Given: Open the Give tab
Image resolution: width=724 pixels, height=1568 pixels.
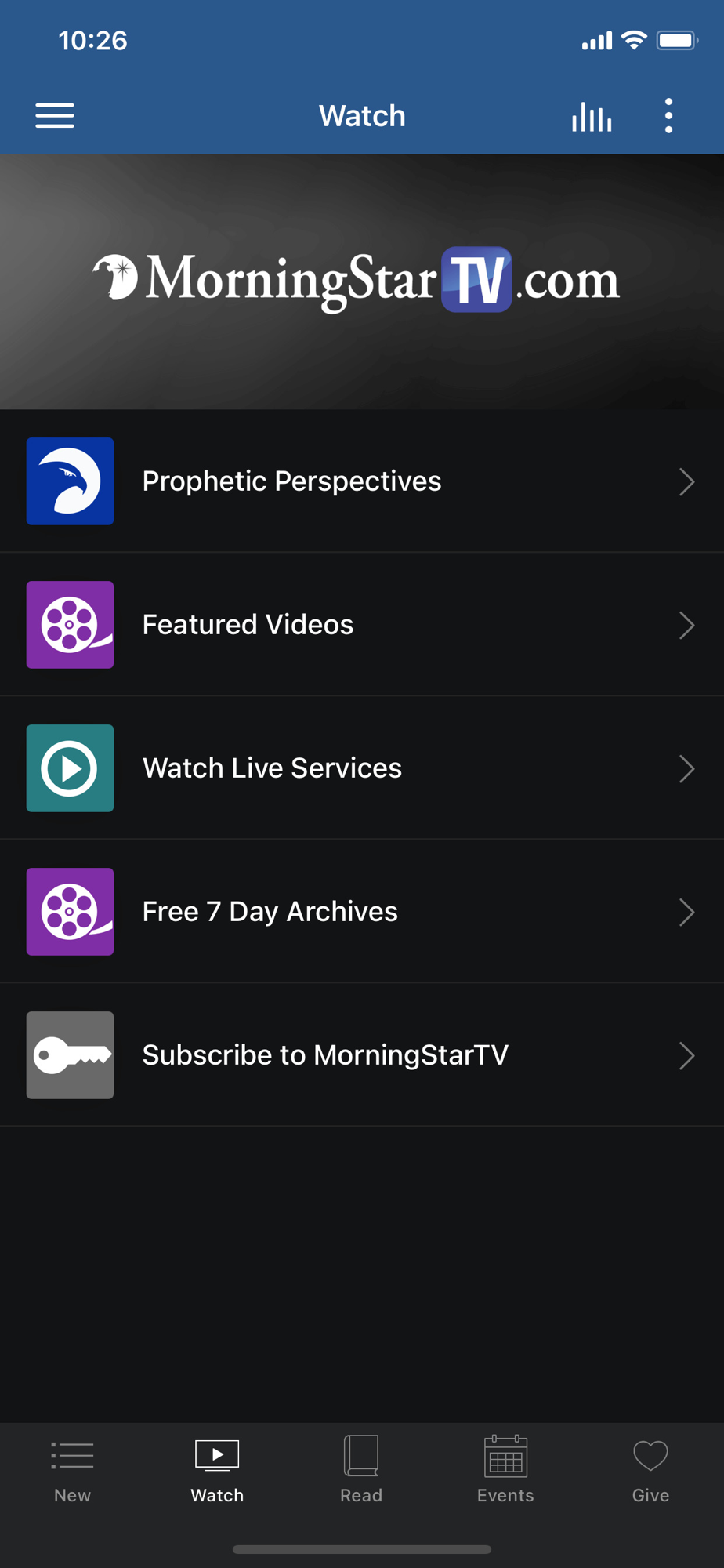Looking at the screenshot, I should (650, 1471).
